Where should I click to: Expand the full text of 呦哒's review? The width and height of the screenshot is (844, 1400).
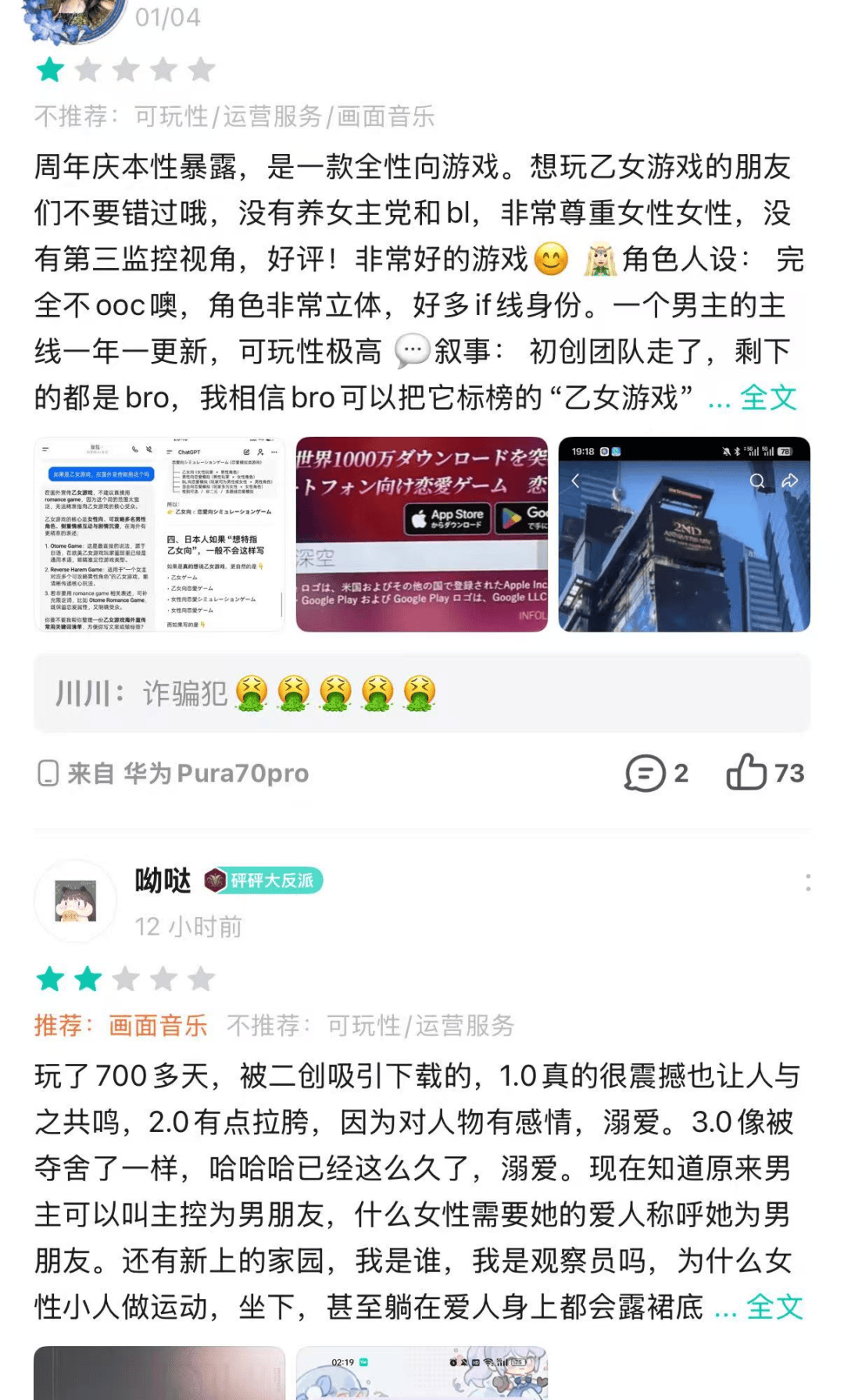(774, 1307)
